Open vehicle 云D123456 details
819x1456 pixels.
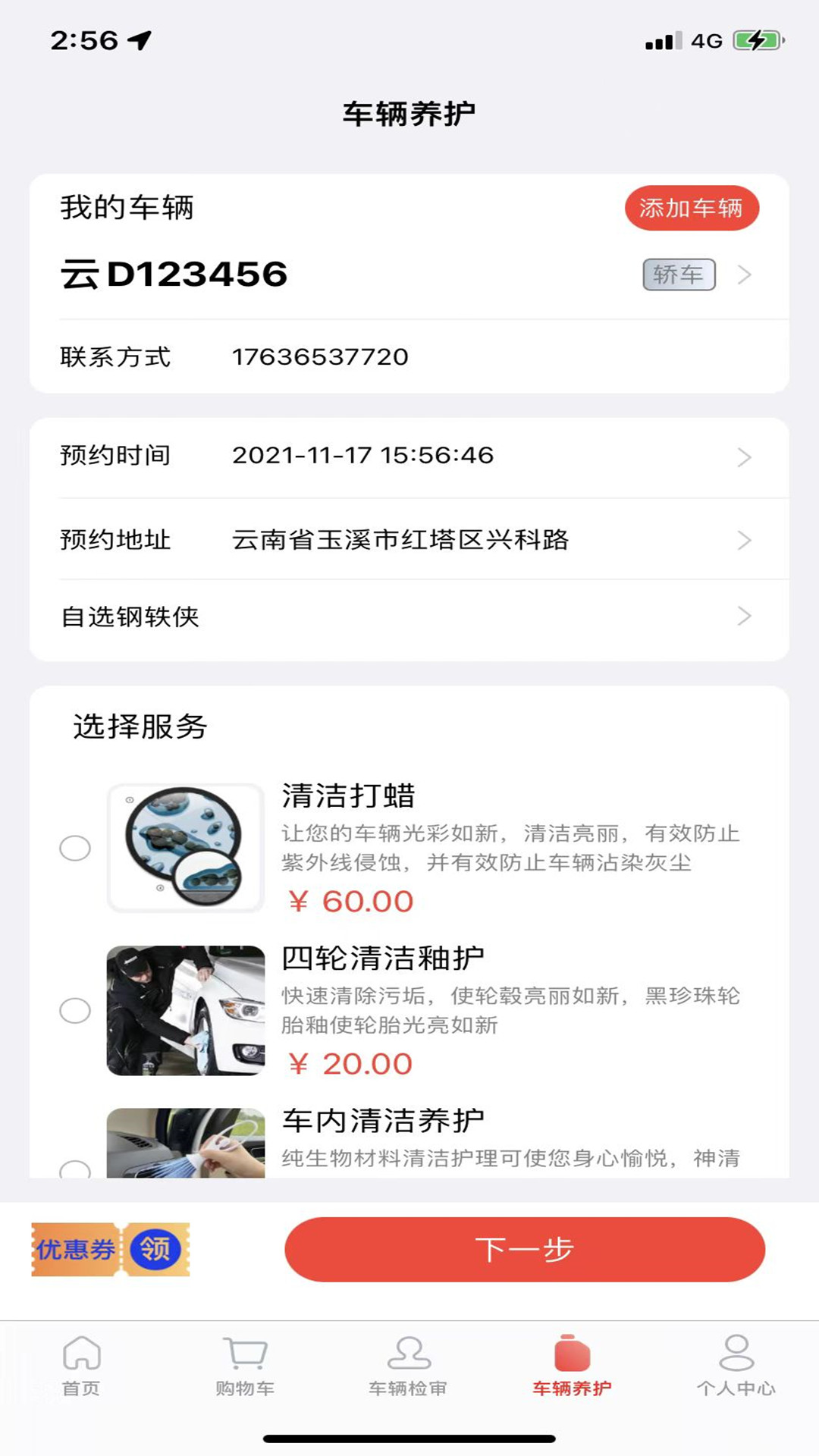[409, 275]
